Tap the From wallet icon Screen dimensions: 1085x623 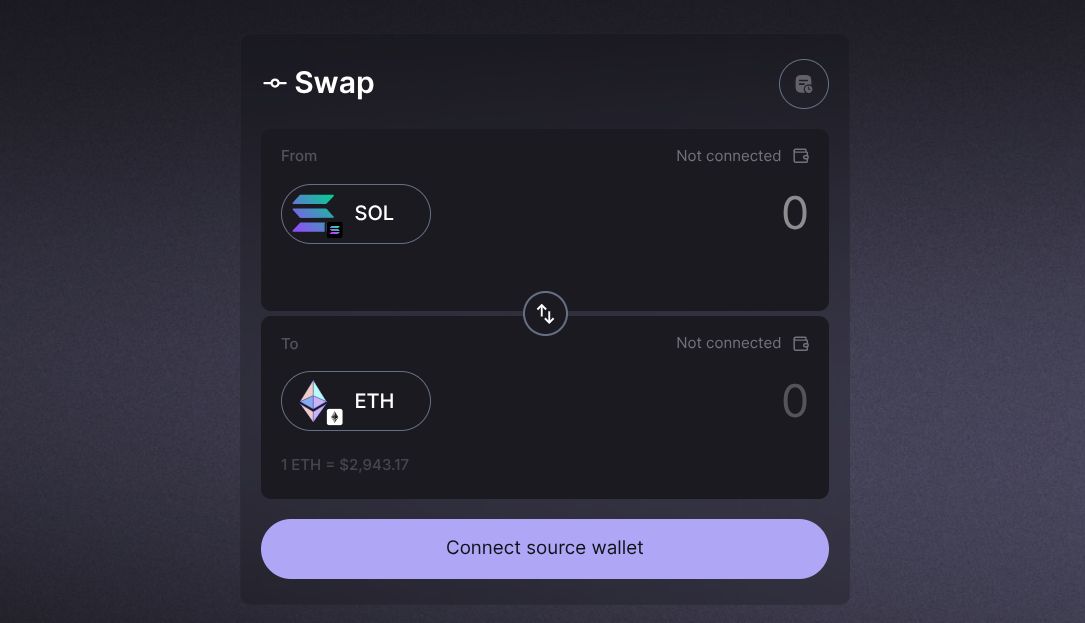point(800,156)
